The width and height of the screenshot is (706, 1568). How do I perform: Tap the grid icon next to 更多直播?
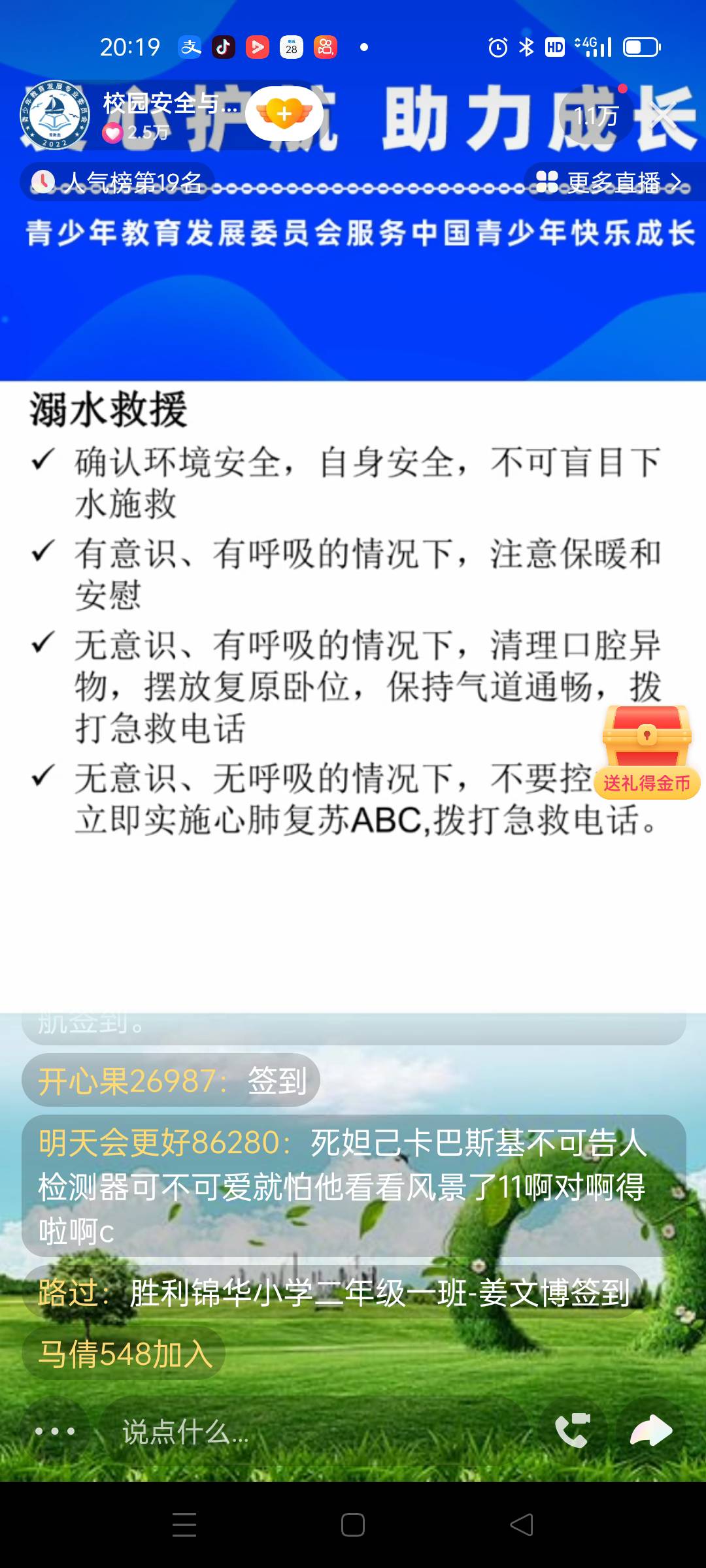548,182
